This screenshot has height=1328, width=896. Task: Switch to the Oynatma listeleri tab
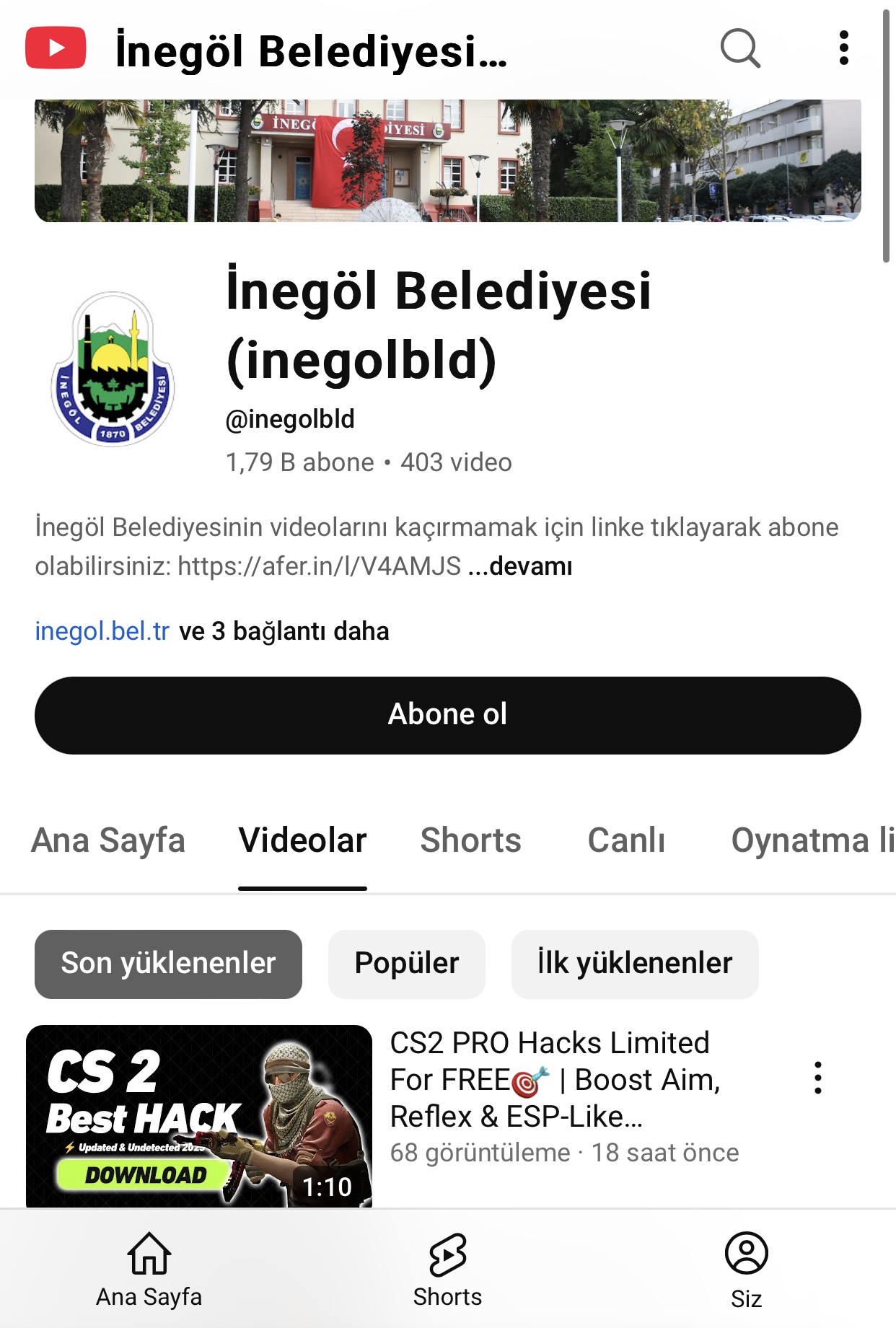point(812,840)
